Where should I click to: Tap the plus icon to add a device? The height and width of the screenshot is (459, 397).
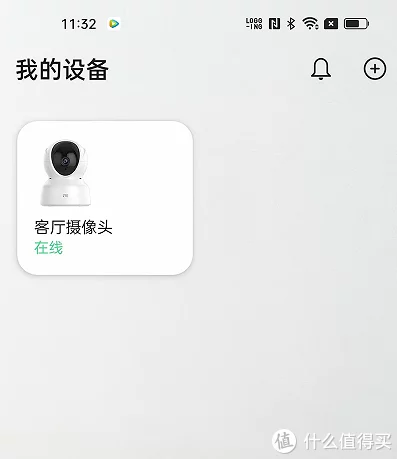coord(375,69)
